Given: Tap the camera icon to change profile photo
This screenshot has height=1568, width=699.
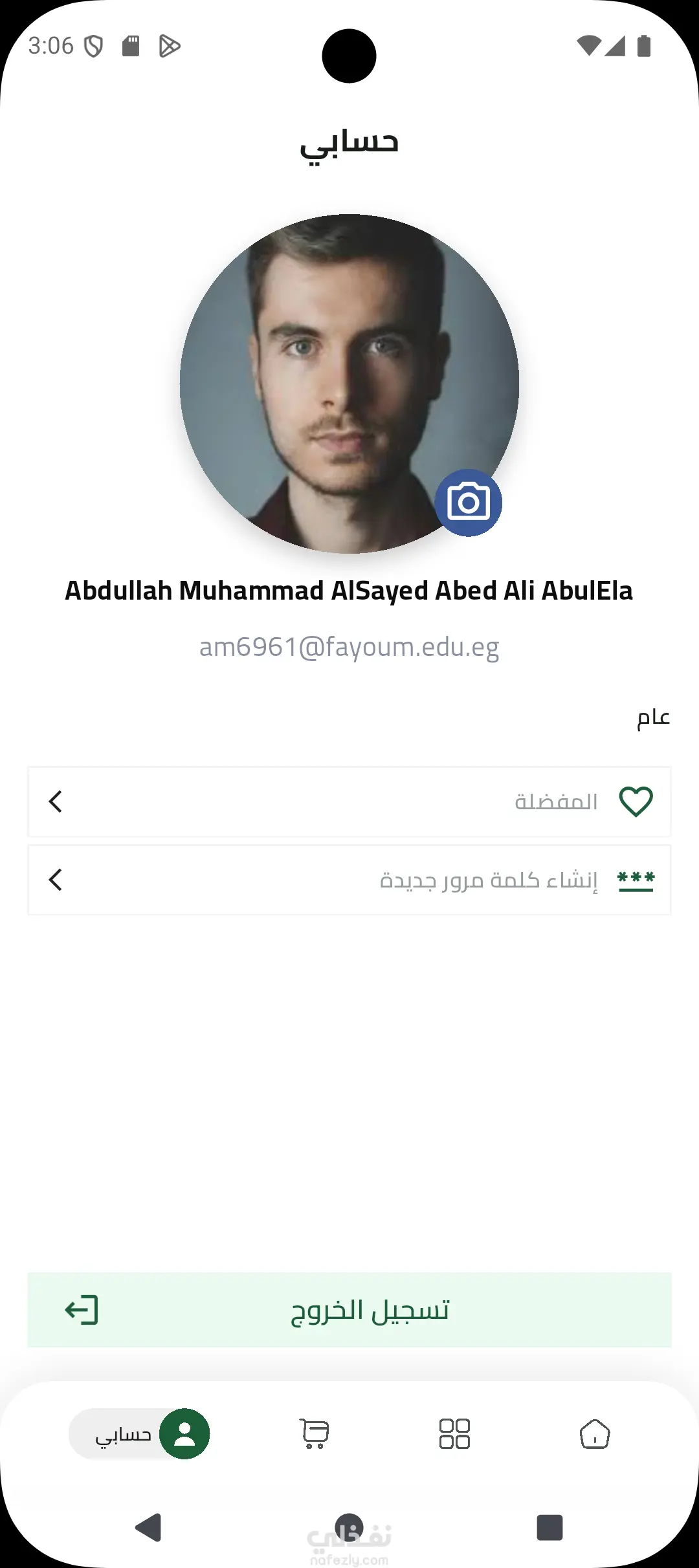Looking at the screenshot, I should [468, 503].
